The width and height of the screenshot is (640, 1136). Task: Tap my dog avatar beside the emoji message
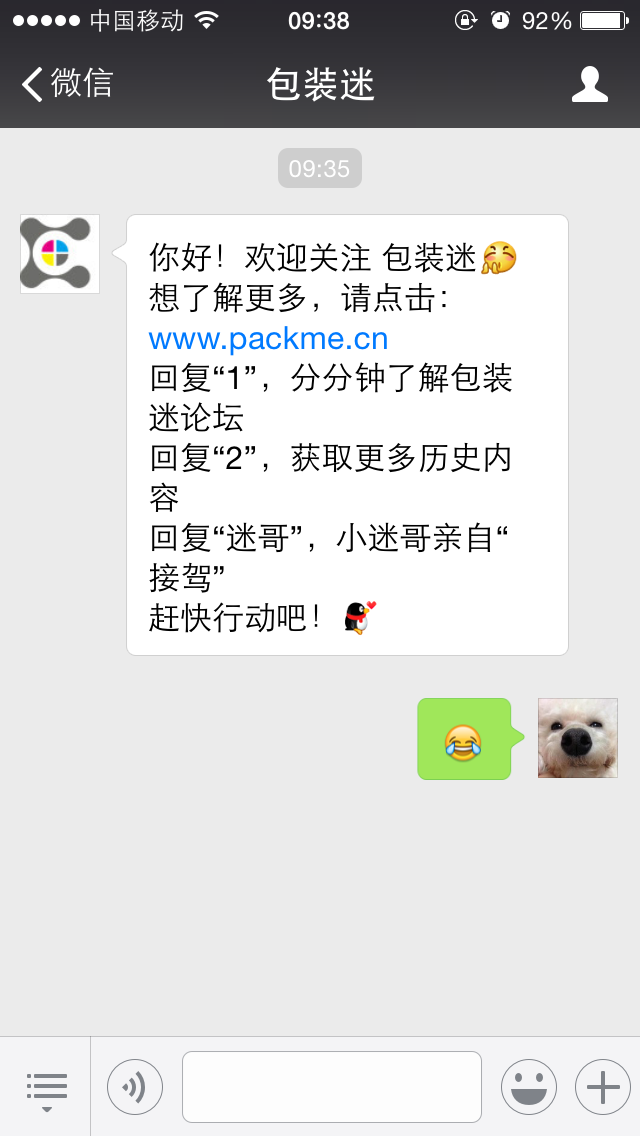pos(577,738)
